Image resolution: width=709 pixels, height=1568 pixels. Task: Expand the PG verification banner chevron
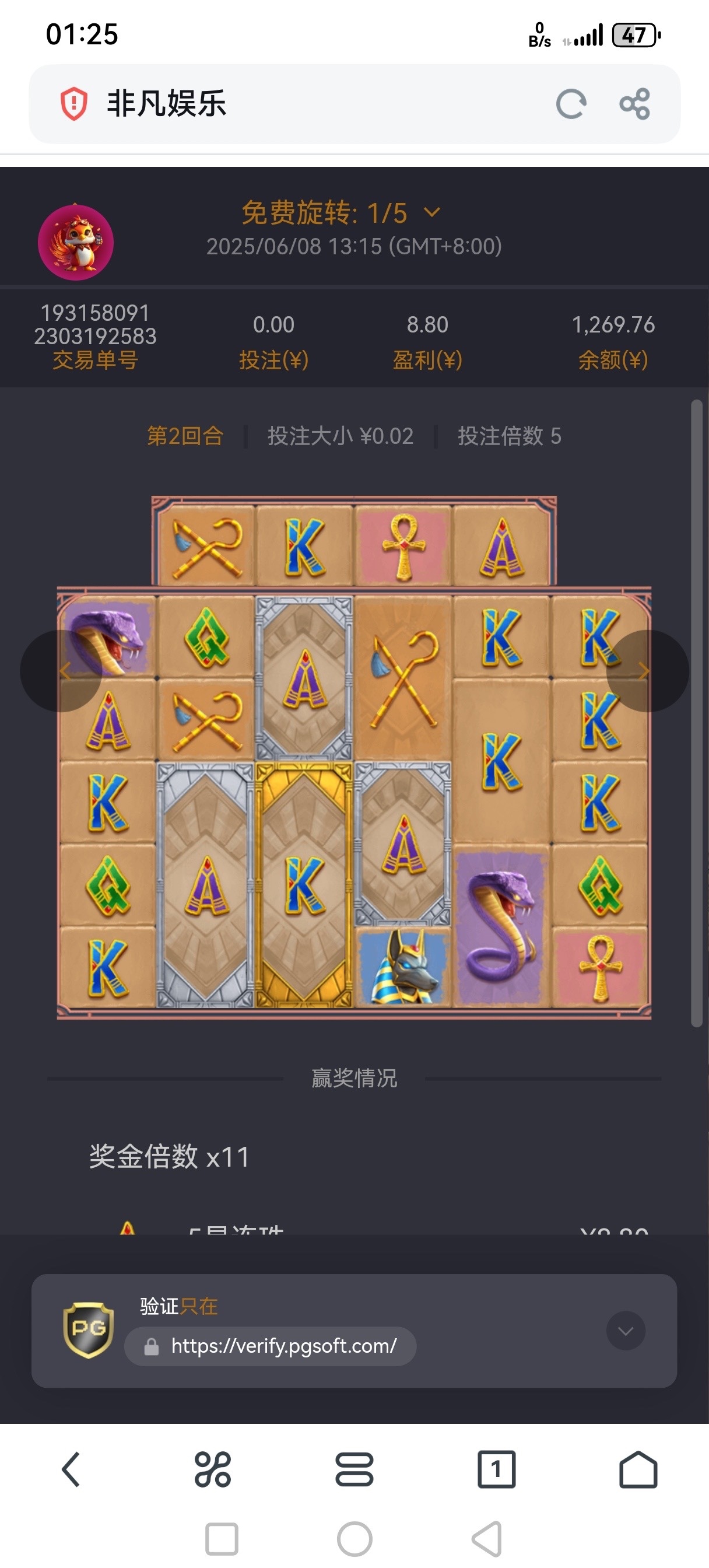point(626,1331)
